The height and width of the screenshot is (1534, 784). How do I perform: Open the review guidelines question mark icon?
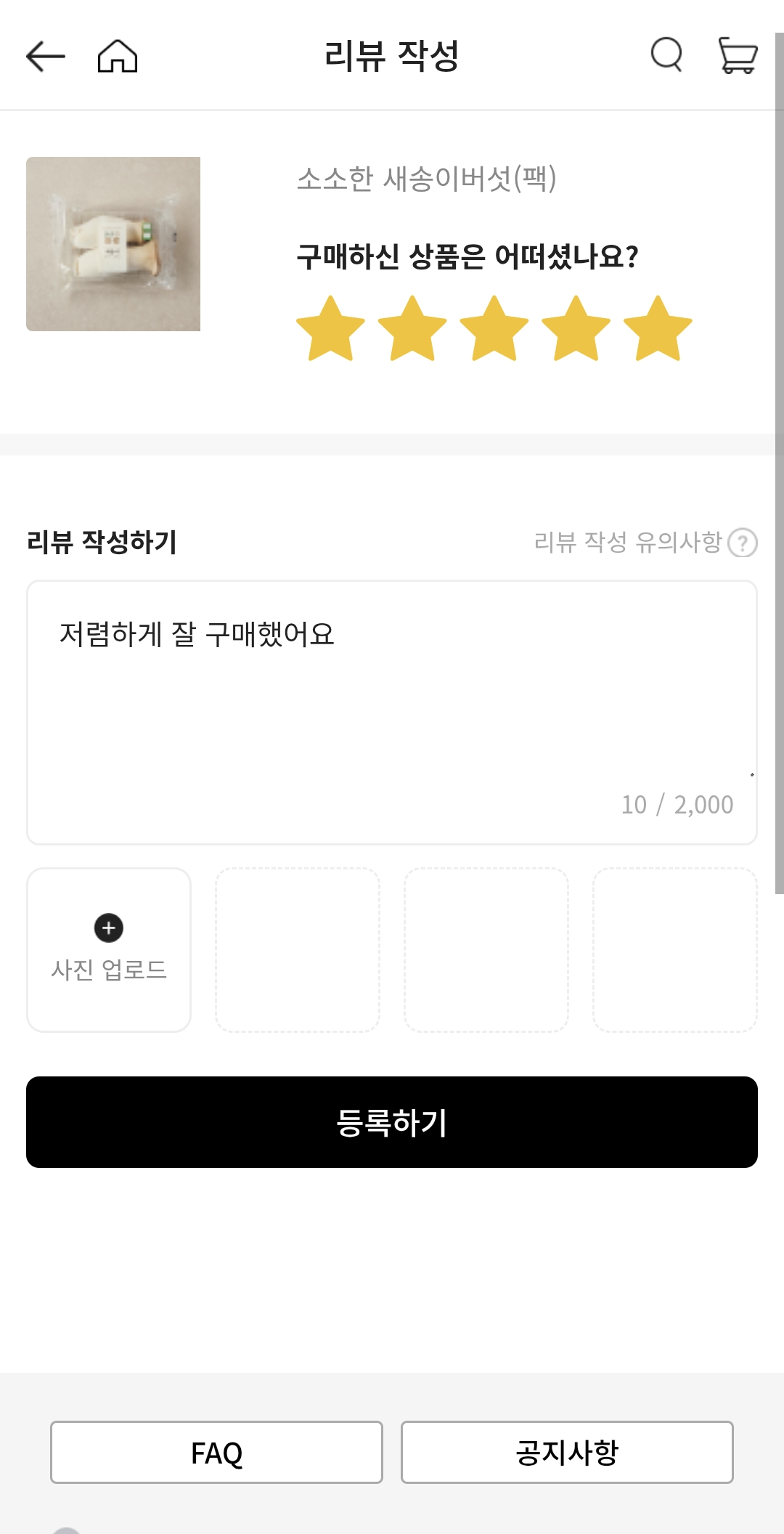click(743, 542)
